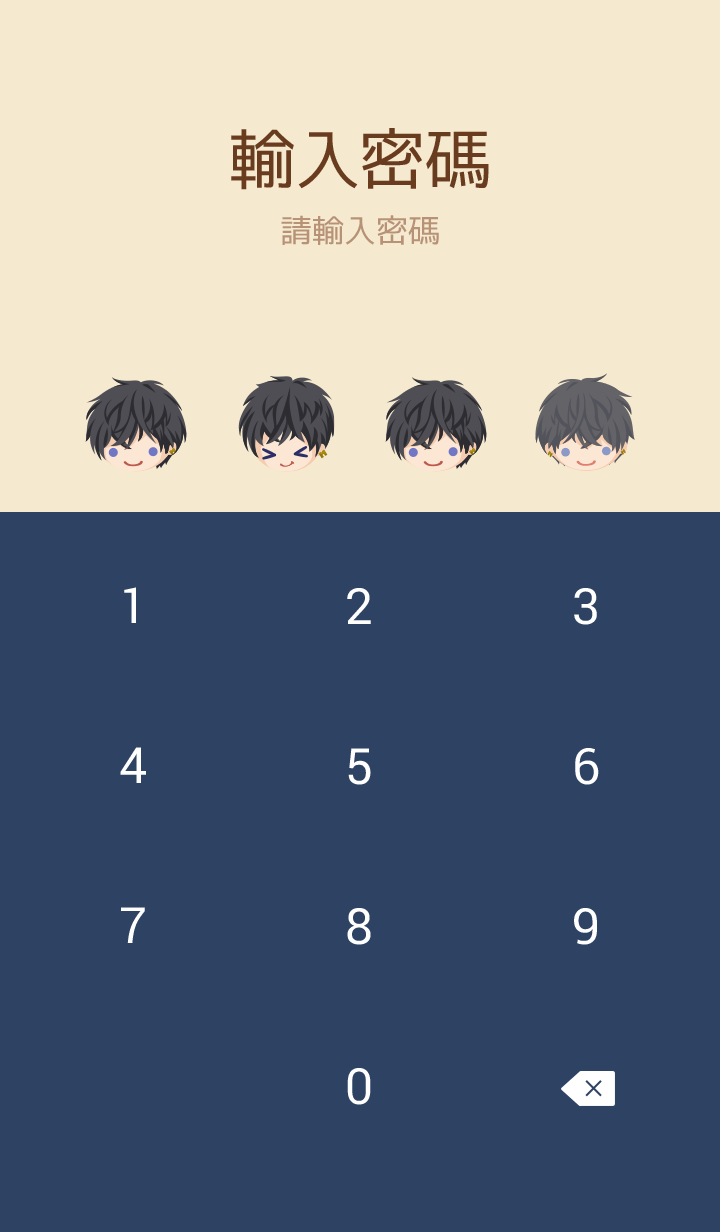Tap the 0 key
Viewport: 720px width, 1232px height.
[x=359, y=1087]
